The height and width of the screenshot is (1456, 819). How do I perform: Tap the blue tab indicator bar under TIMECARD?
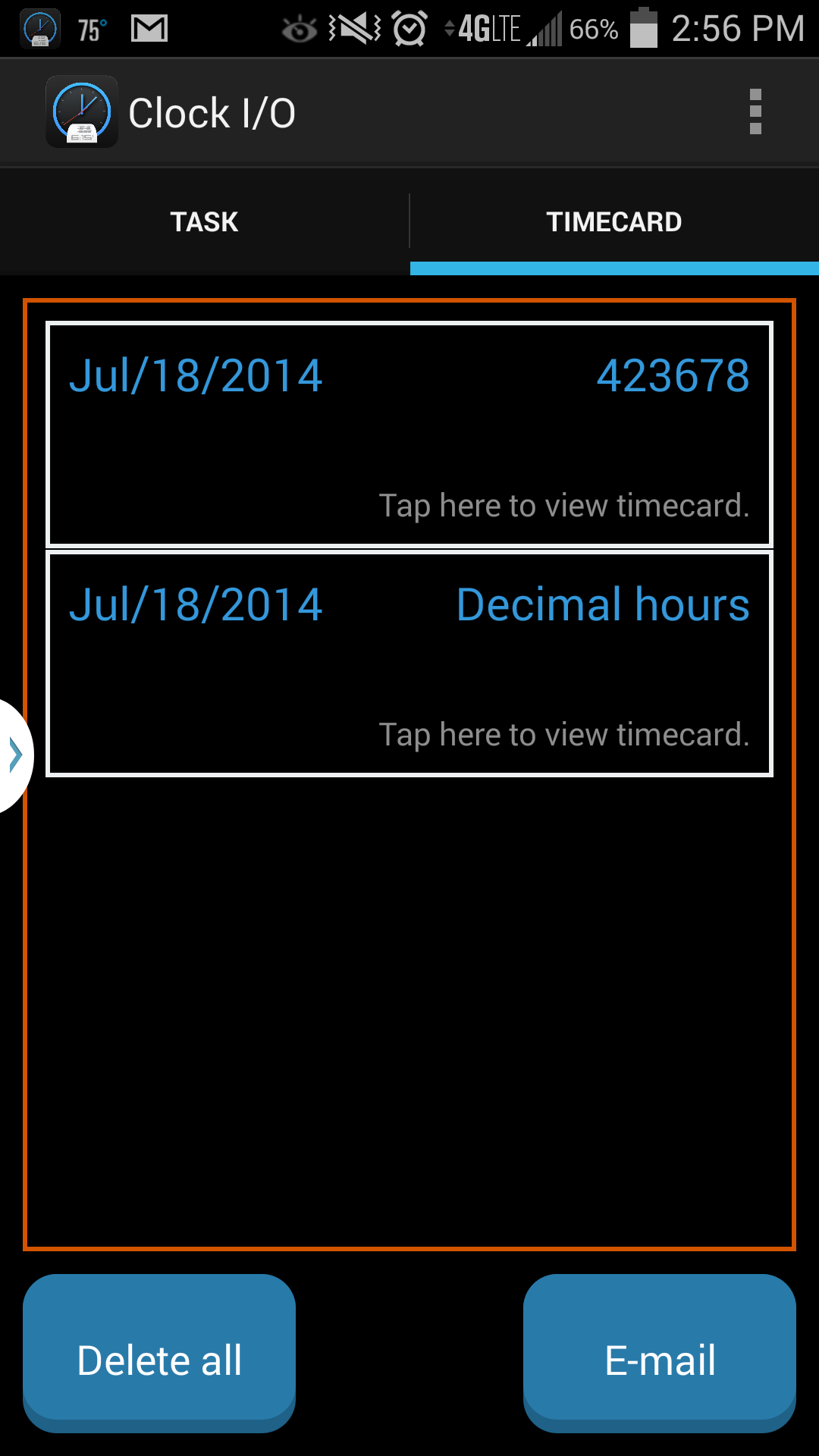(x=614, y=268)
